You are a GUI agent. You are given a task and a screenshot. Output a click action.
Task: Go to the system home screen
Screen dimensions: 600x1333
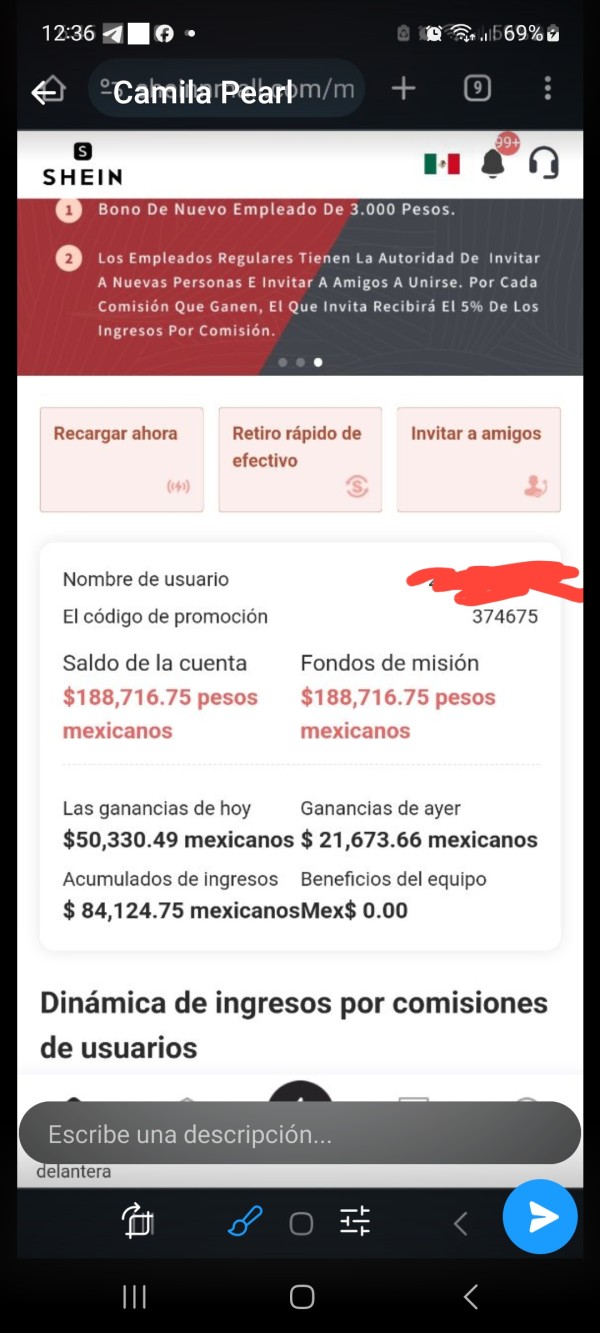coord(302,1297)
